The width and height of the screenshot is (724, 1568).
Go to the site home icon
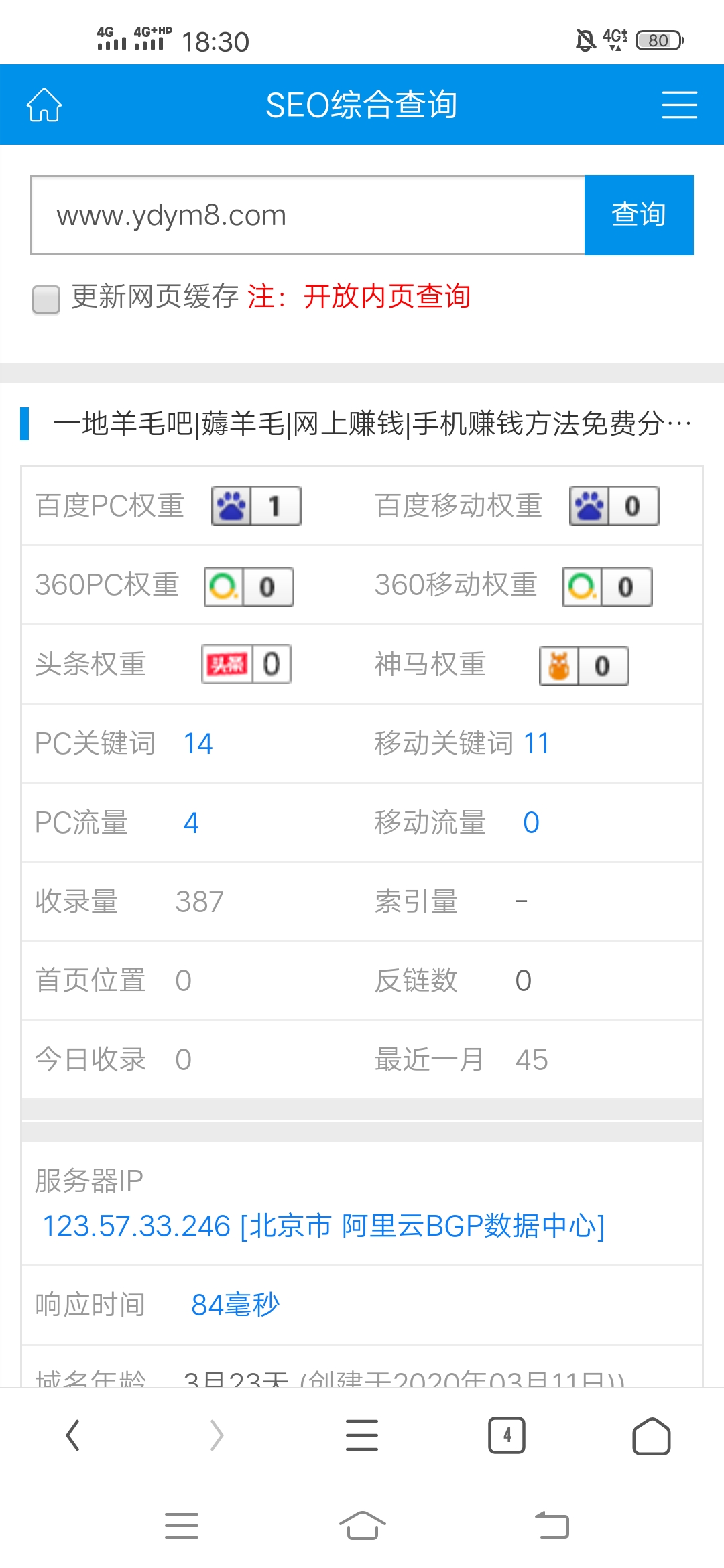[44, 105]
